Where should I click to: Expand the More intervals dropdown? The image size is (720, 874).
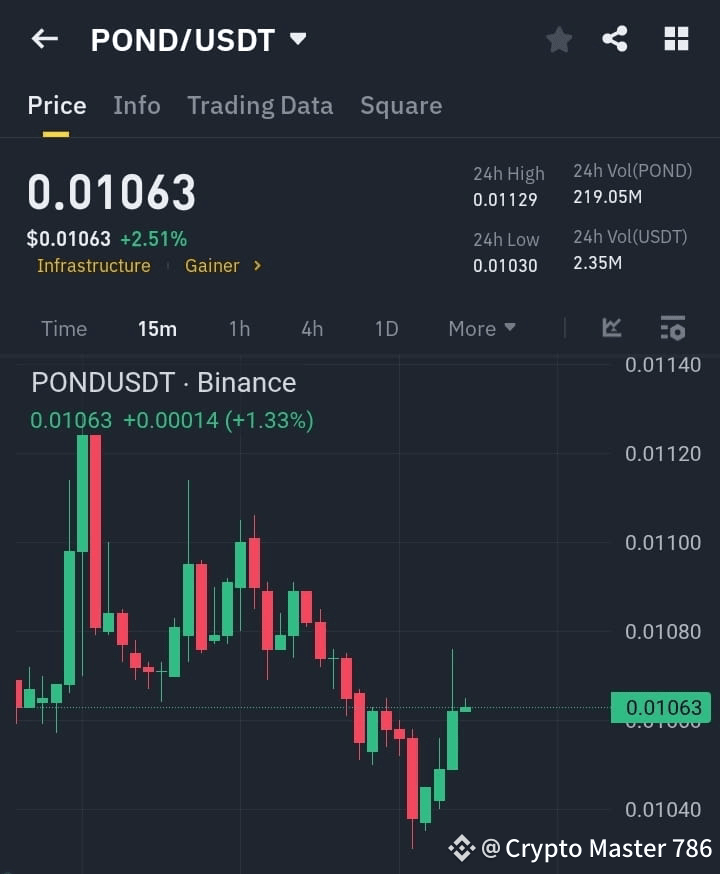click(481, 328)
